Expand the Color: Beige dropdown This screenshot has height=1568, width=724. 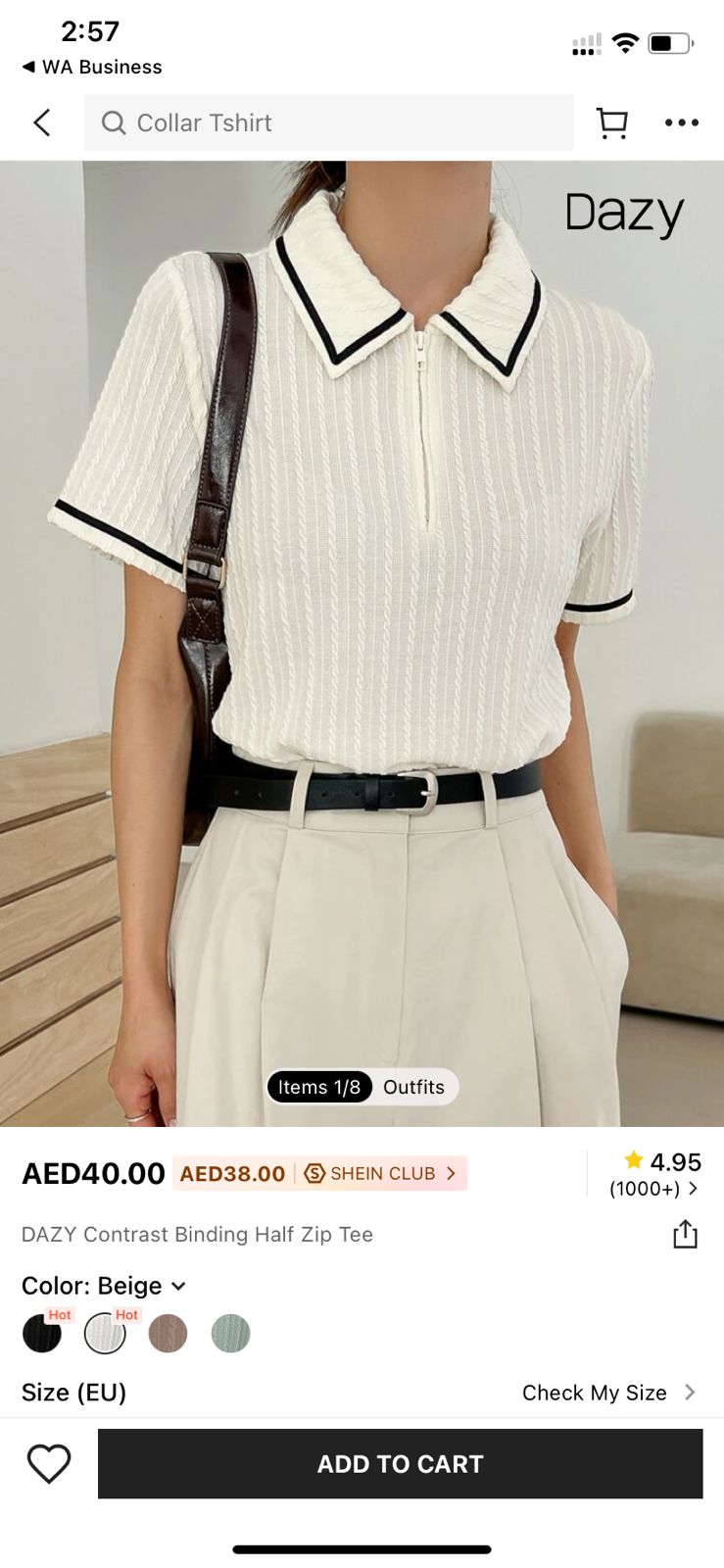click(104, 1286)
